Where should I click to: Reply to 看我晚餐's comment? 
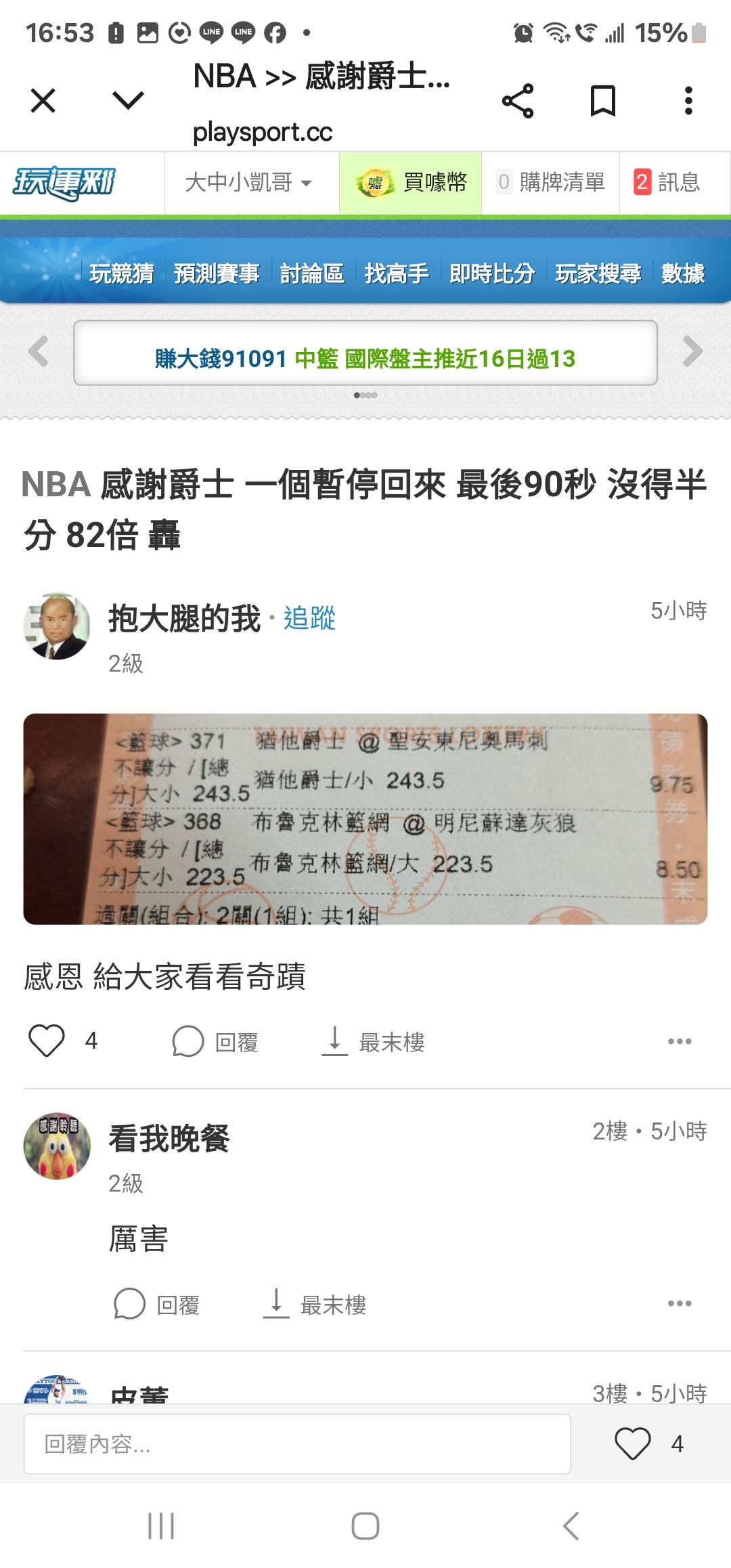pyautogui.click(x=158, y=1304)
